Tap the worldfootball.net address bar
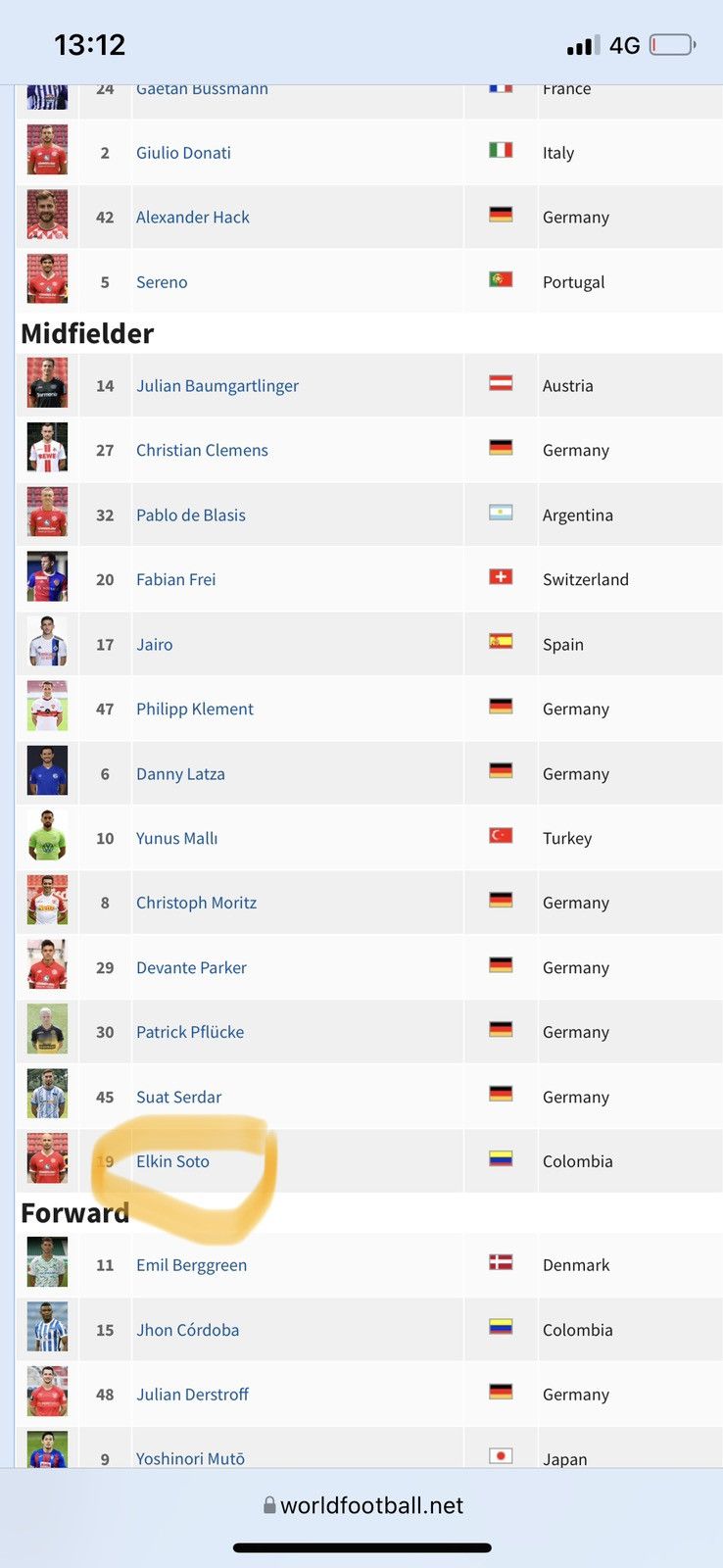Screen dimensions: 723x1568 point(362,1506)
